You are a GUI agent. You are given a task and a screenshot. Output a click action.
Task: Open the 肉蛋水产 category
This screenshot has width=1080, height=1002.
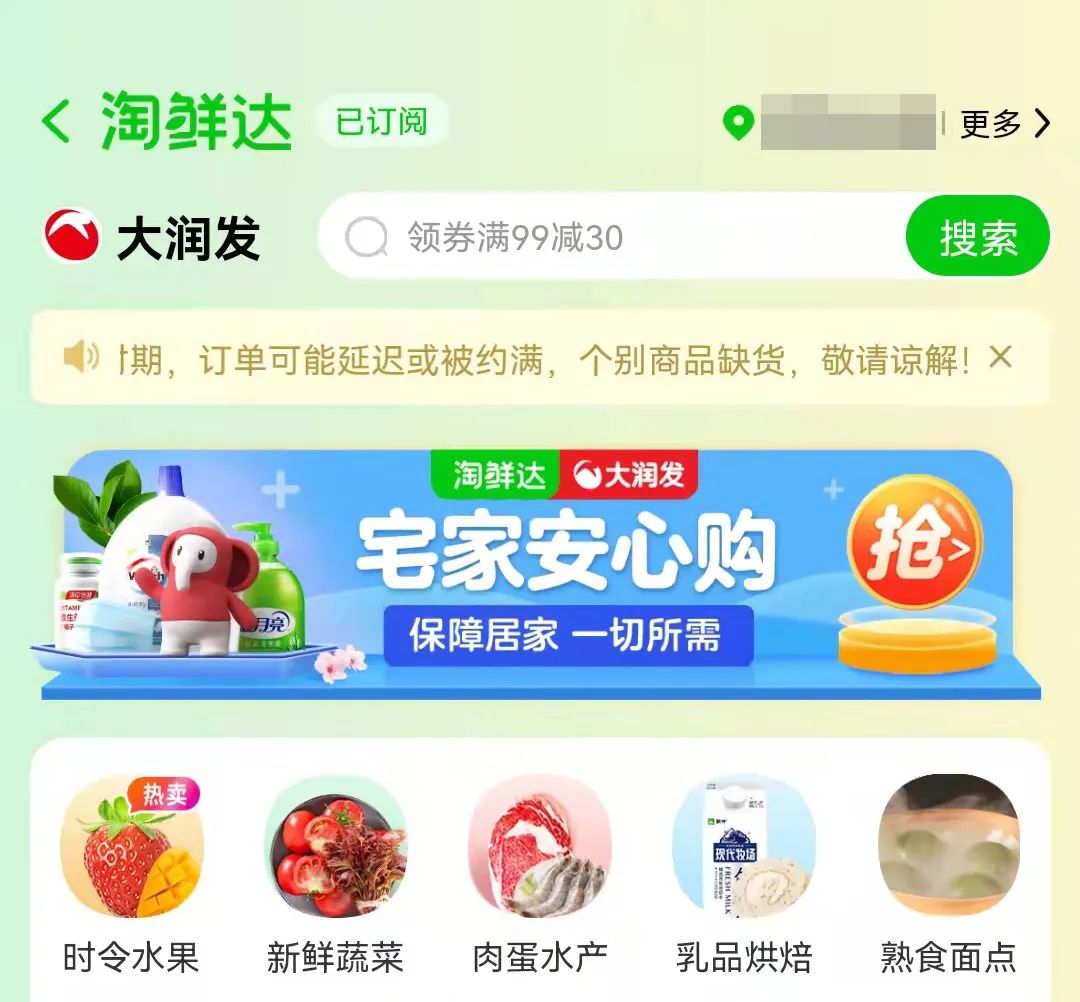point(540,870)
